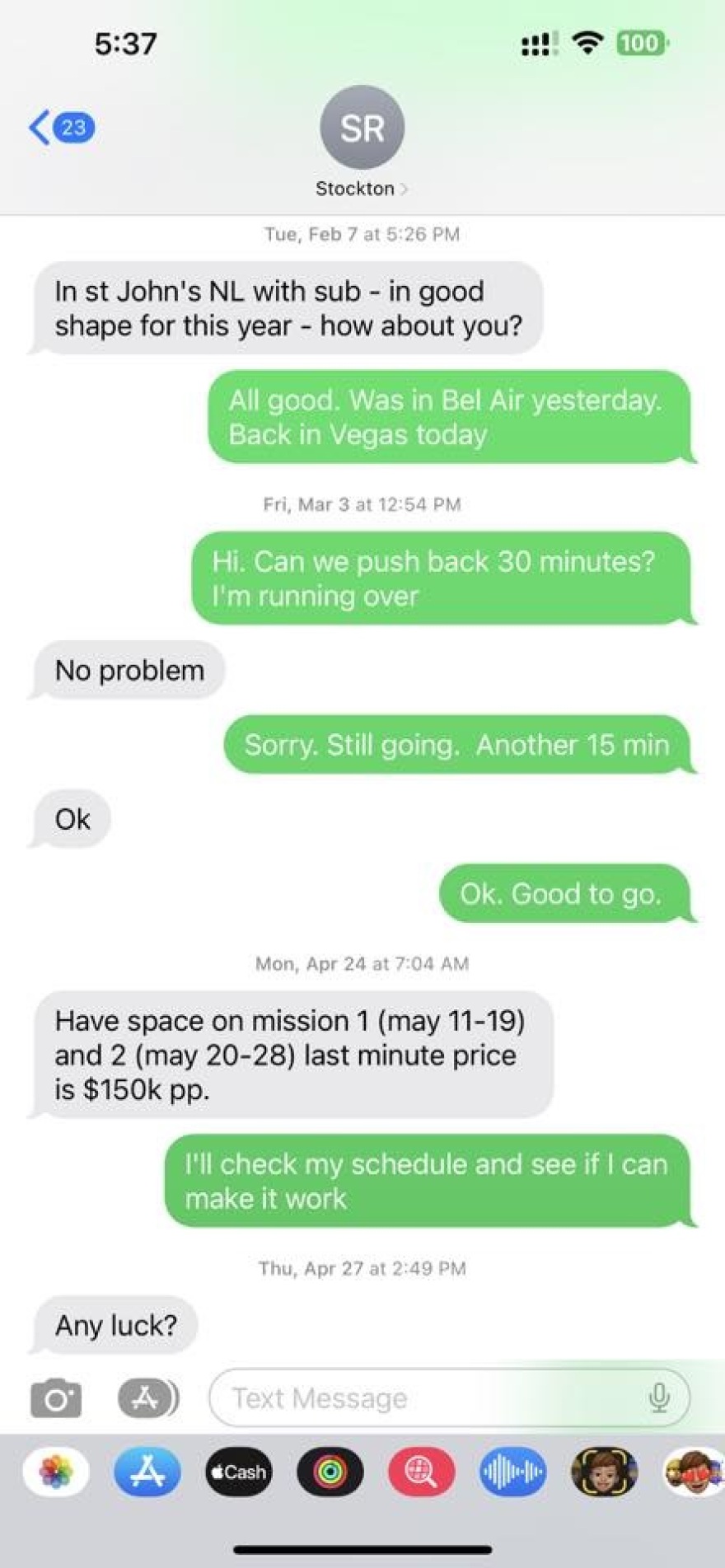Toggle the app drawer button

(147, 1398)
